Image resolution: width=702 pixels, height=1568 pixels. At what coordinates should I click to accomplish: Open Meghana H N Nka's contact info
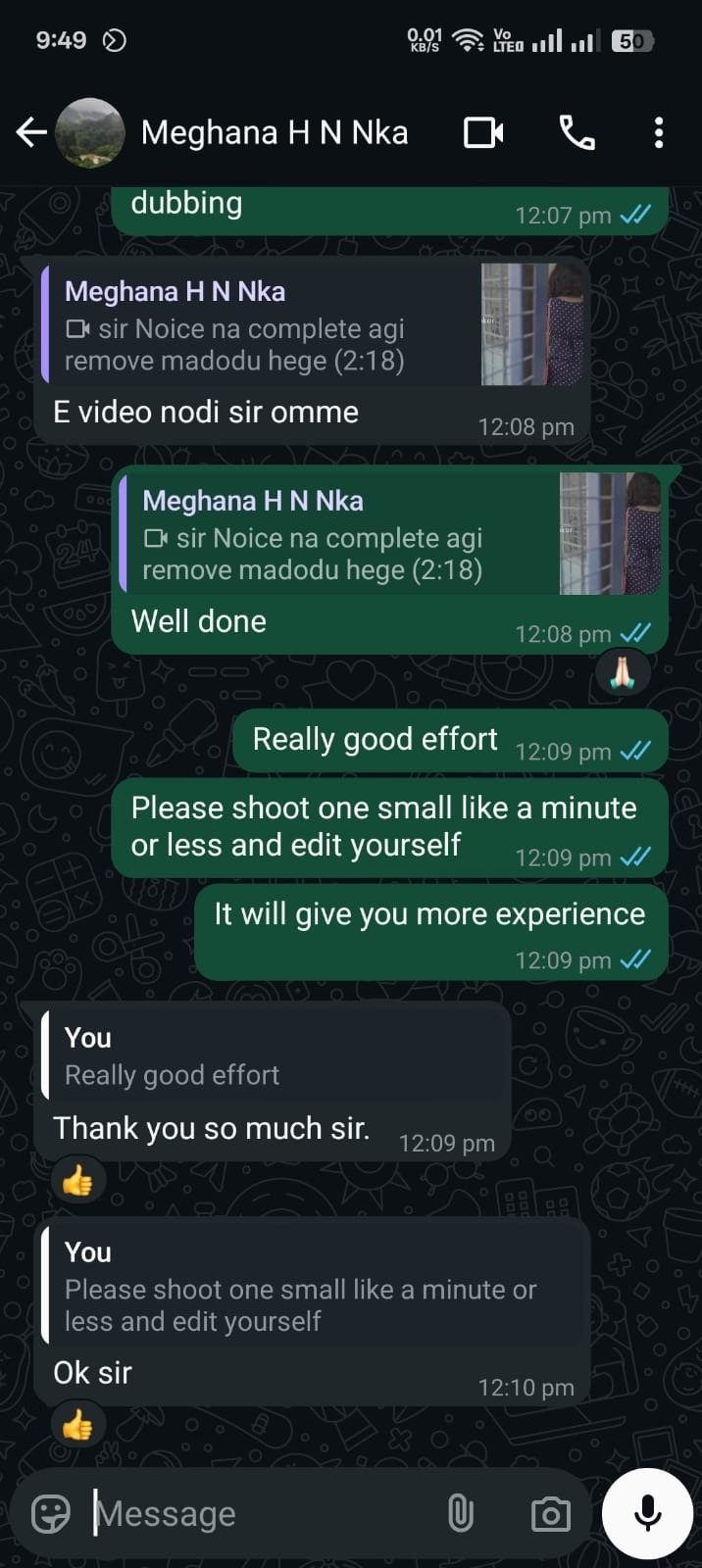(x=274, y=132)
